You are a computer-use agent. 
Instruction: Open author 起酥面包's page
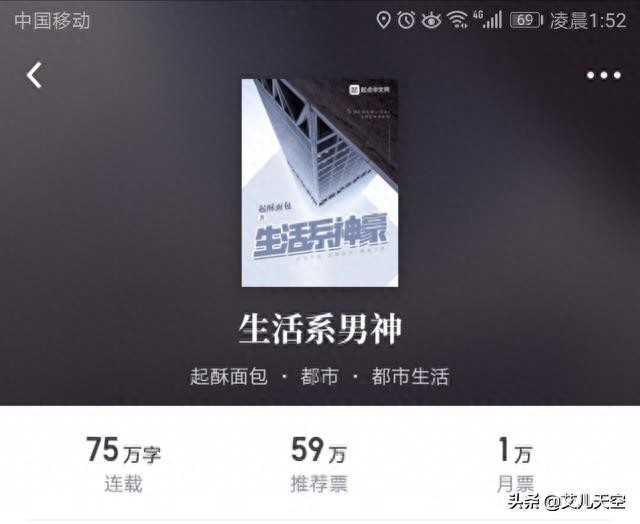[229, 377]
